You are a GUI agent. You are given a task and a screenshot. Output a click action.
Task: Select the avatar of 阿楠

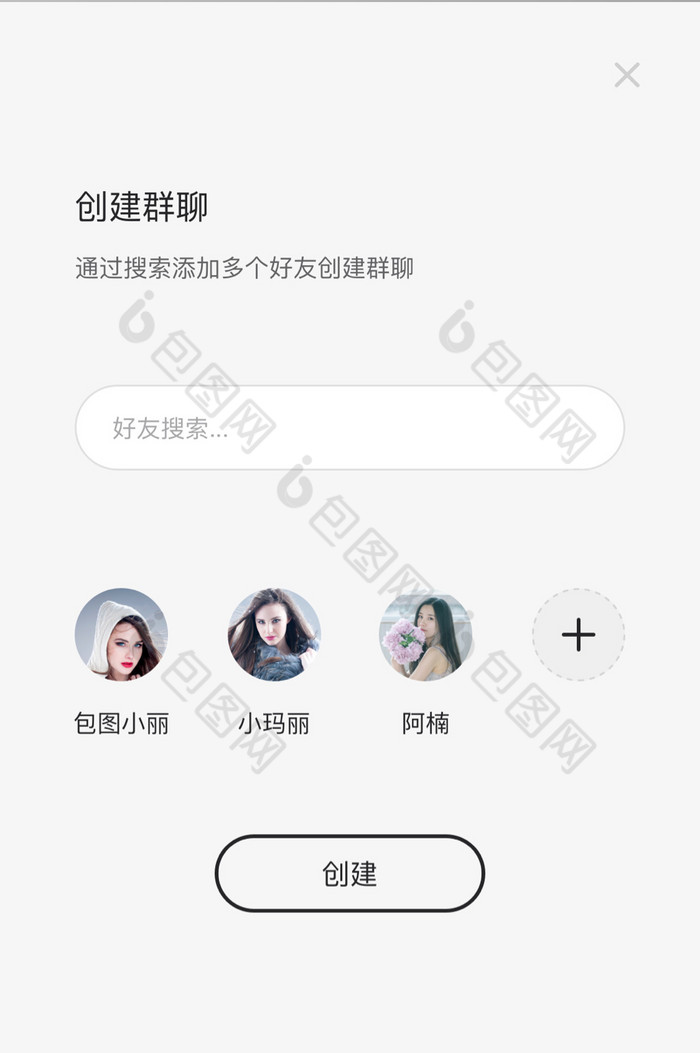pyautogui.click(x=426, y=634)
